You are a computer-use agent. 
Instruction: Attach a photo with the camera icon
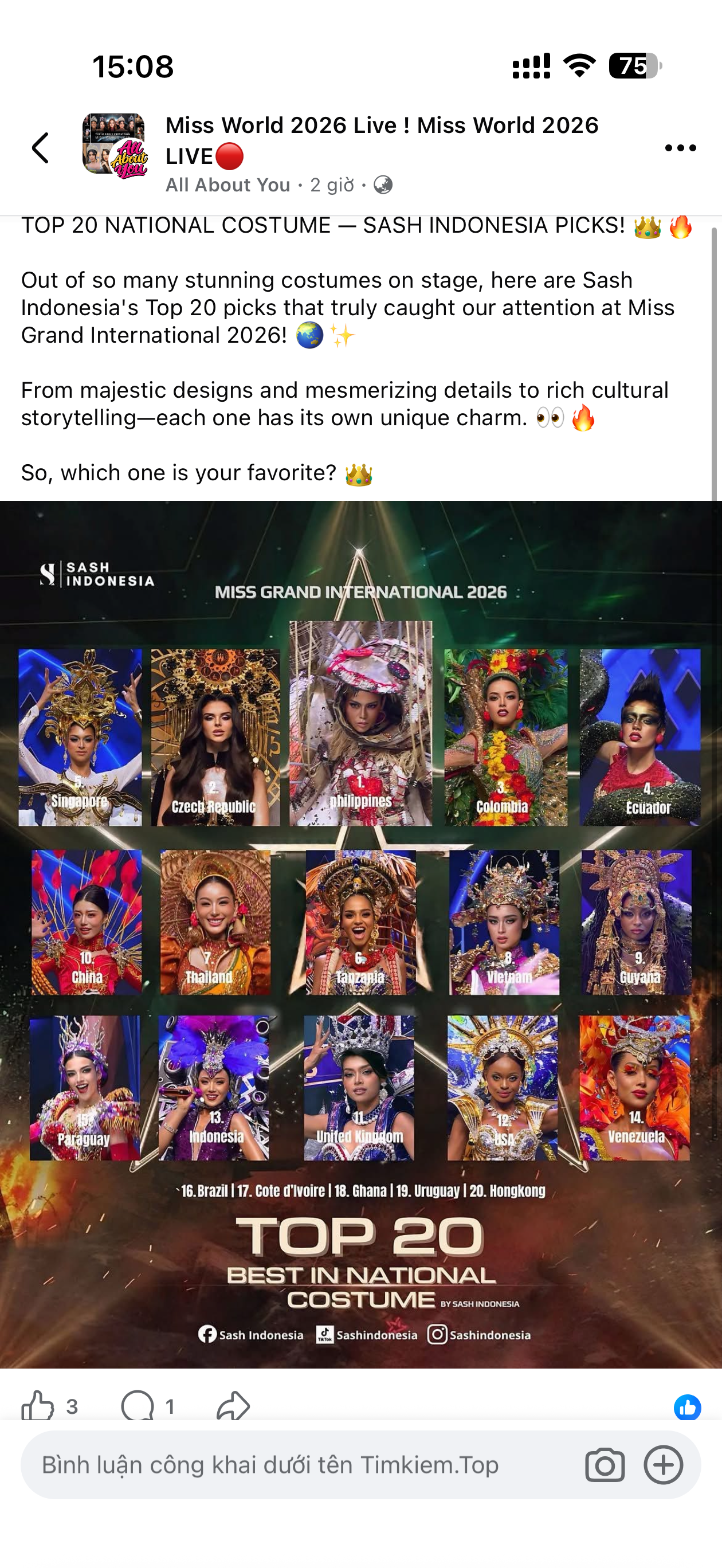pyautogui.click(x=605, y=1465)
